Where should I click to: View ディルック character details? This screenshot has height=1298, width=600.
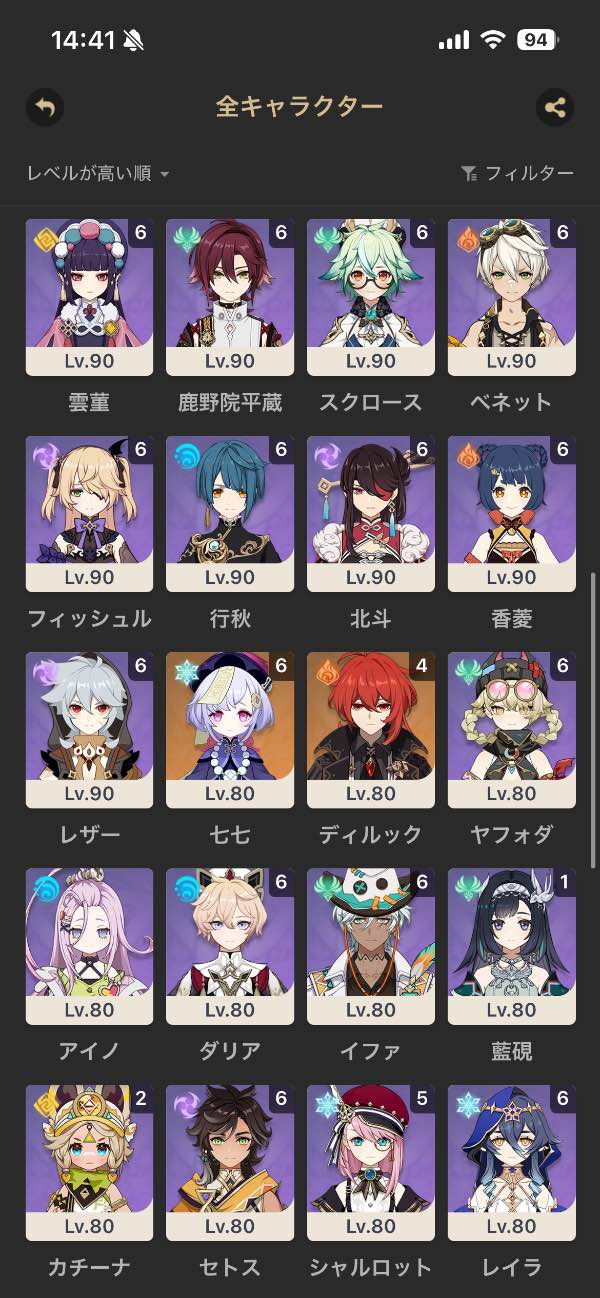(371, 730)
